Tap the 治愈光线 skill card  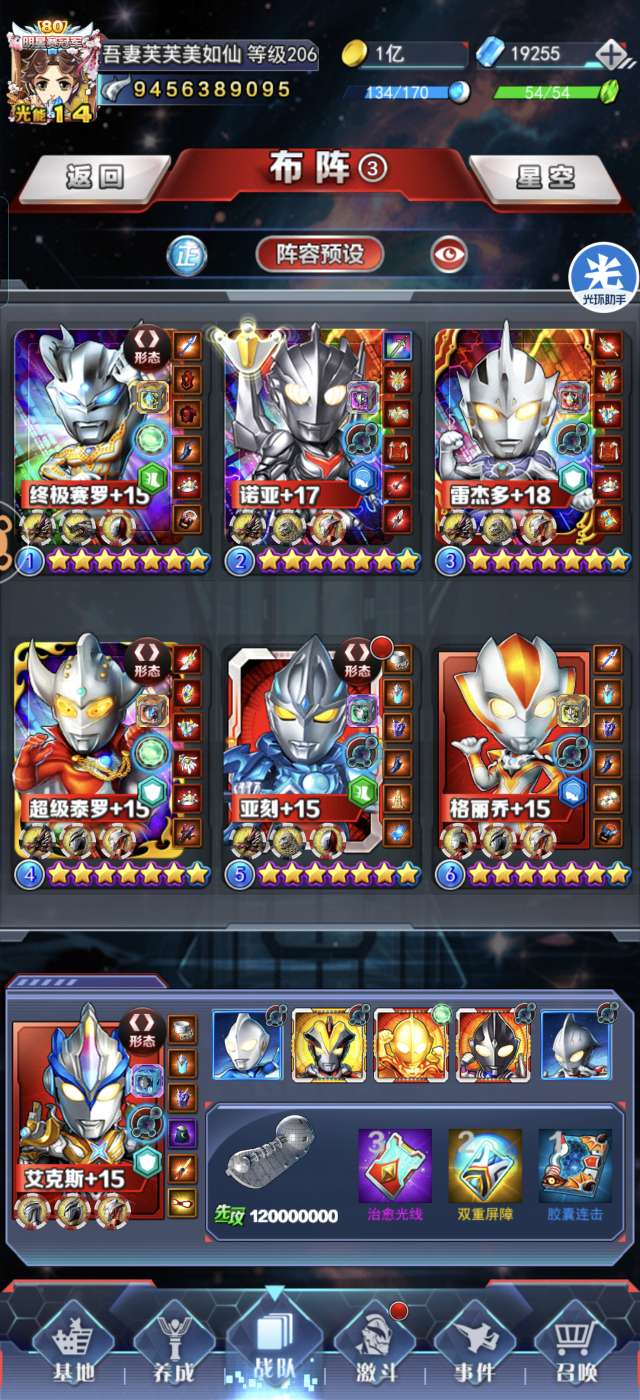tap(394, 1177)
